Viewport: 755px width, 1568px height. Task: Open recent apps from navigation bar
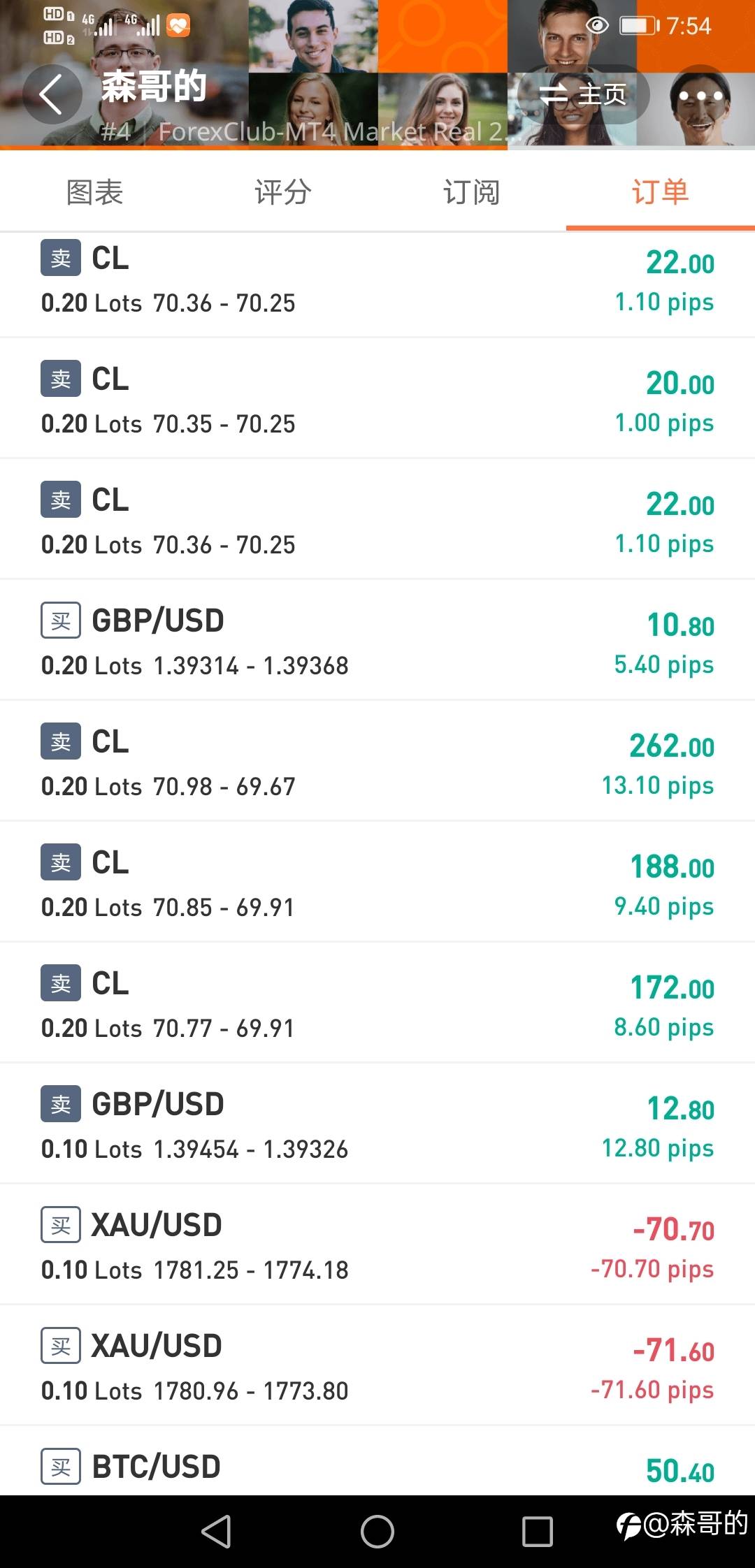pyautogui.click(x=538, y=1532)
